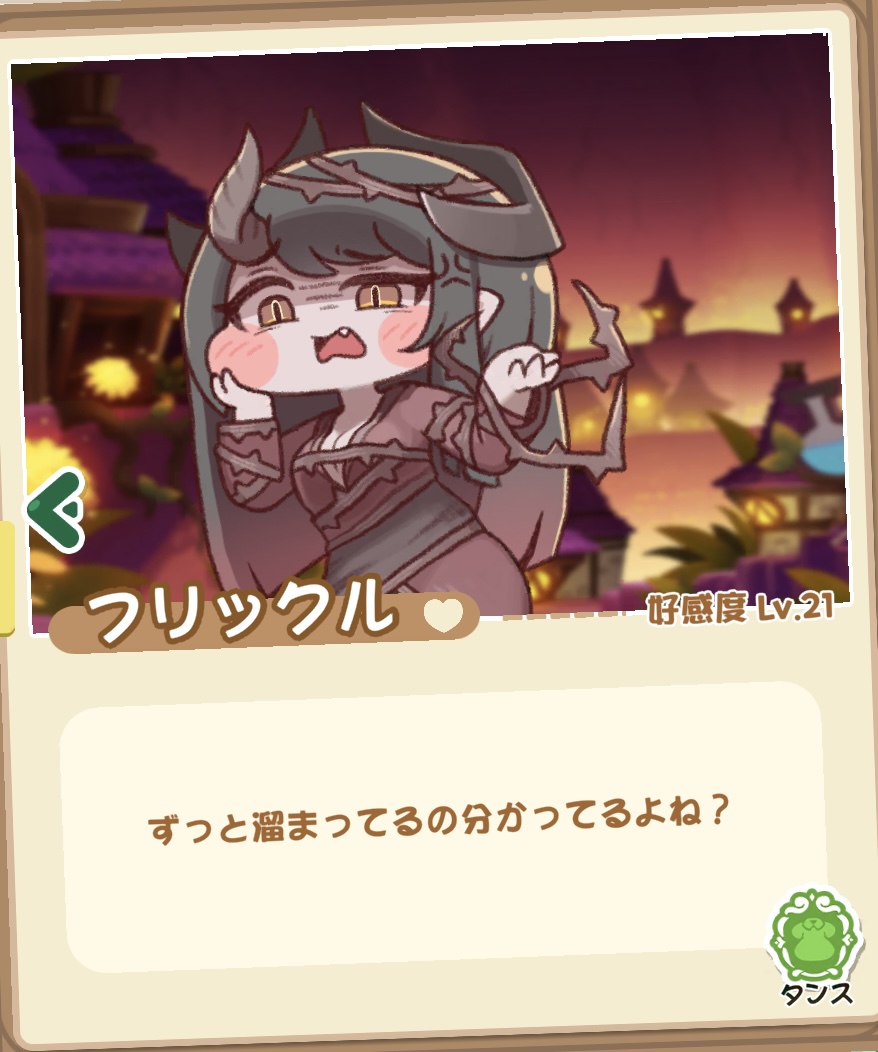
Task: Tap the dialogue box to advance
Action: click(440, 828)
